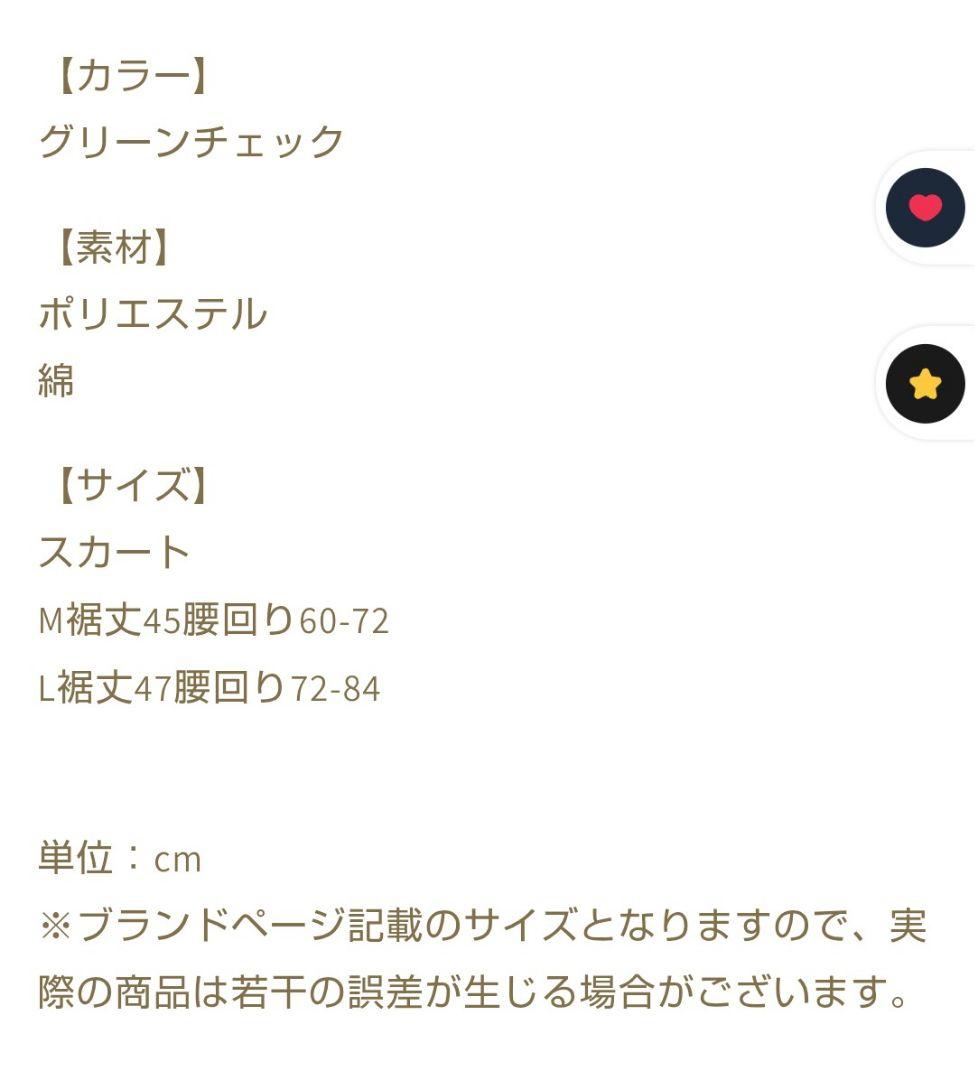Select the スカート size label
The width and height of the screenshot is (975, 1080).
click(111, 550)
